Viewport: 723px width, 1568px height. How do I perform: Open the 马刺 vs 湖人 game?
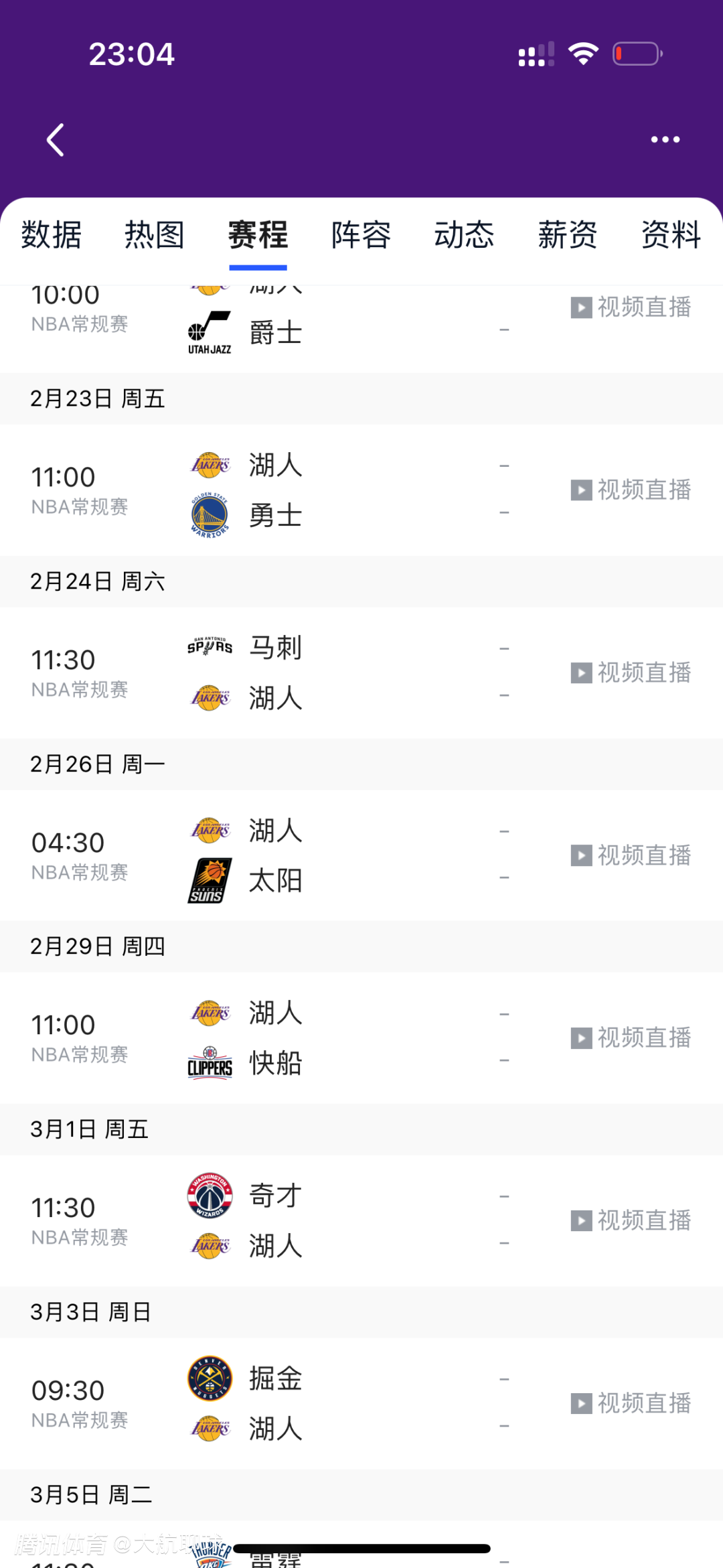point(301,672)
